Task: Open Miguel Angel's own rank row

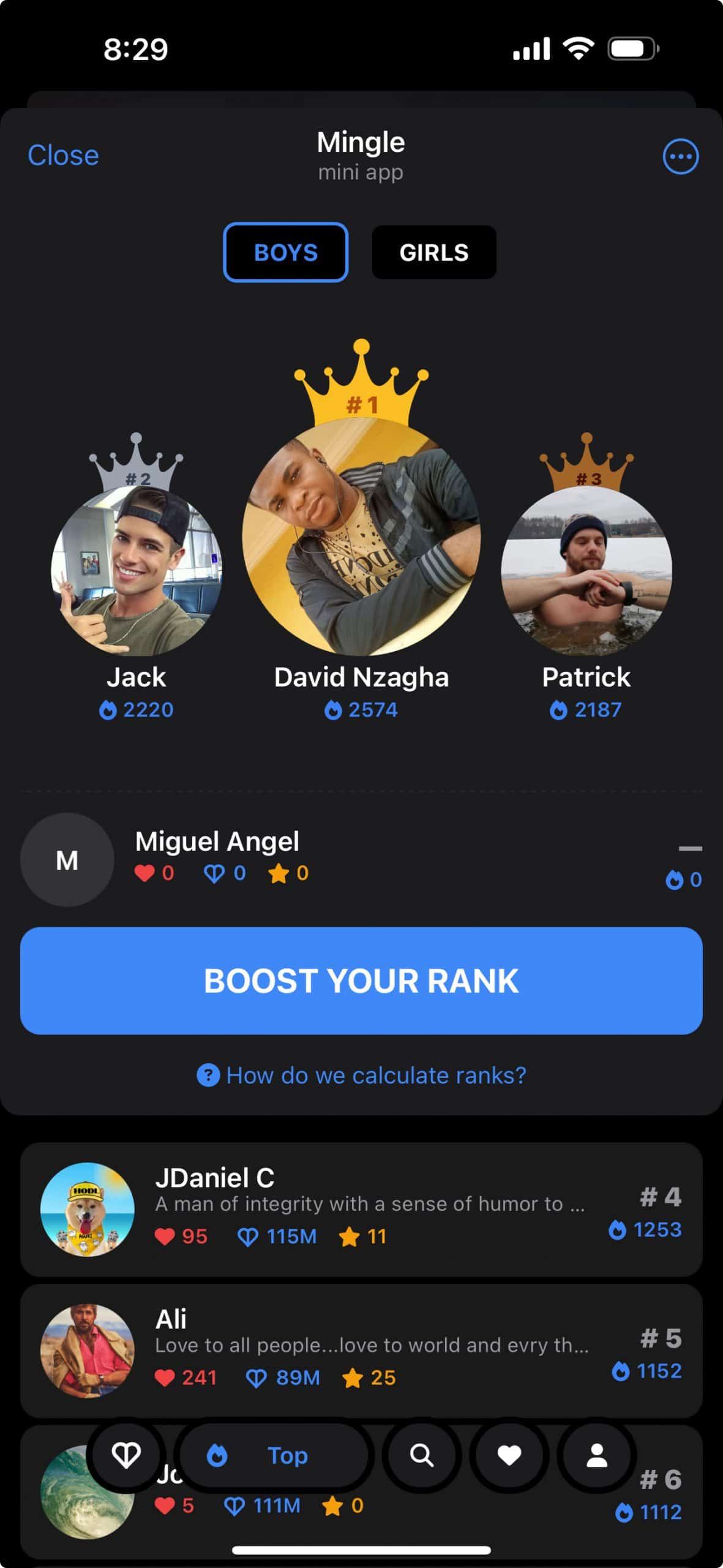Action: click(361, 859)
